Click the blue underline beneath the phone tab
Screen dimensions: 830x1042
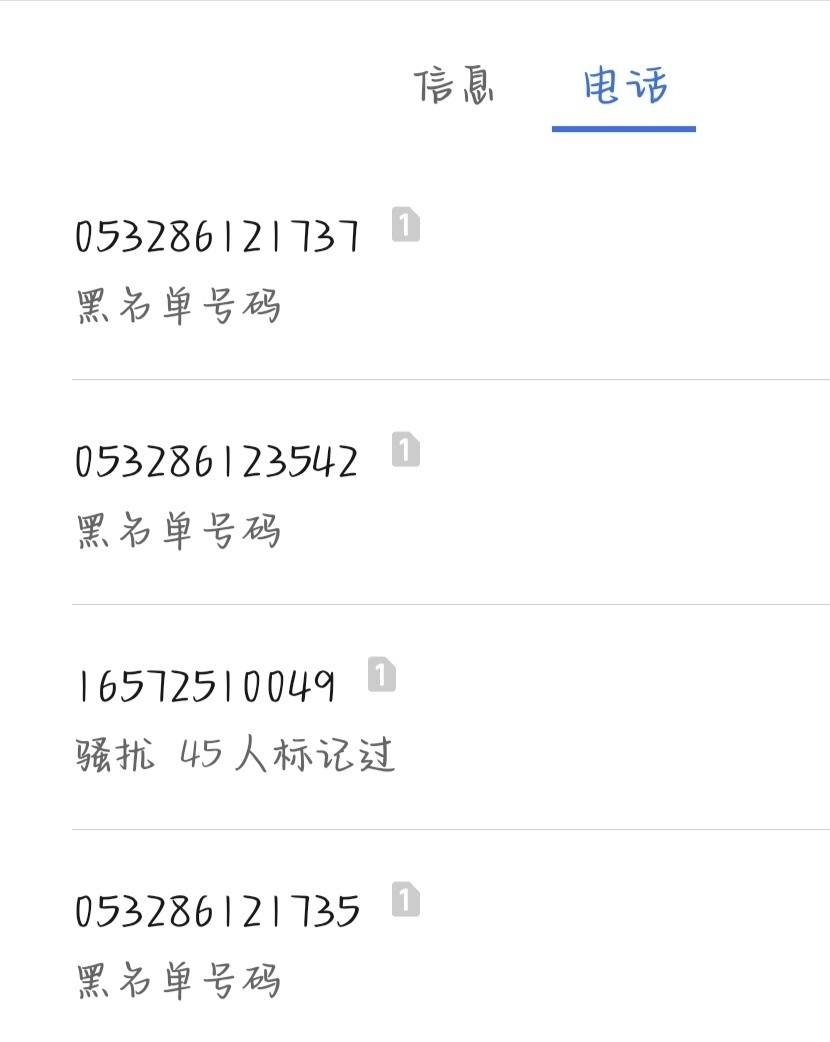click(622, 128)
